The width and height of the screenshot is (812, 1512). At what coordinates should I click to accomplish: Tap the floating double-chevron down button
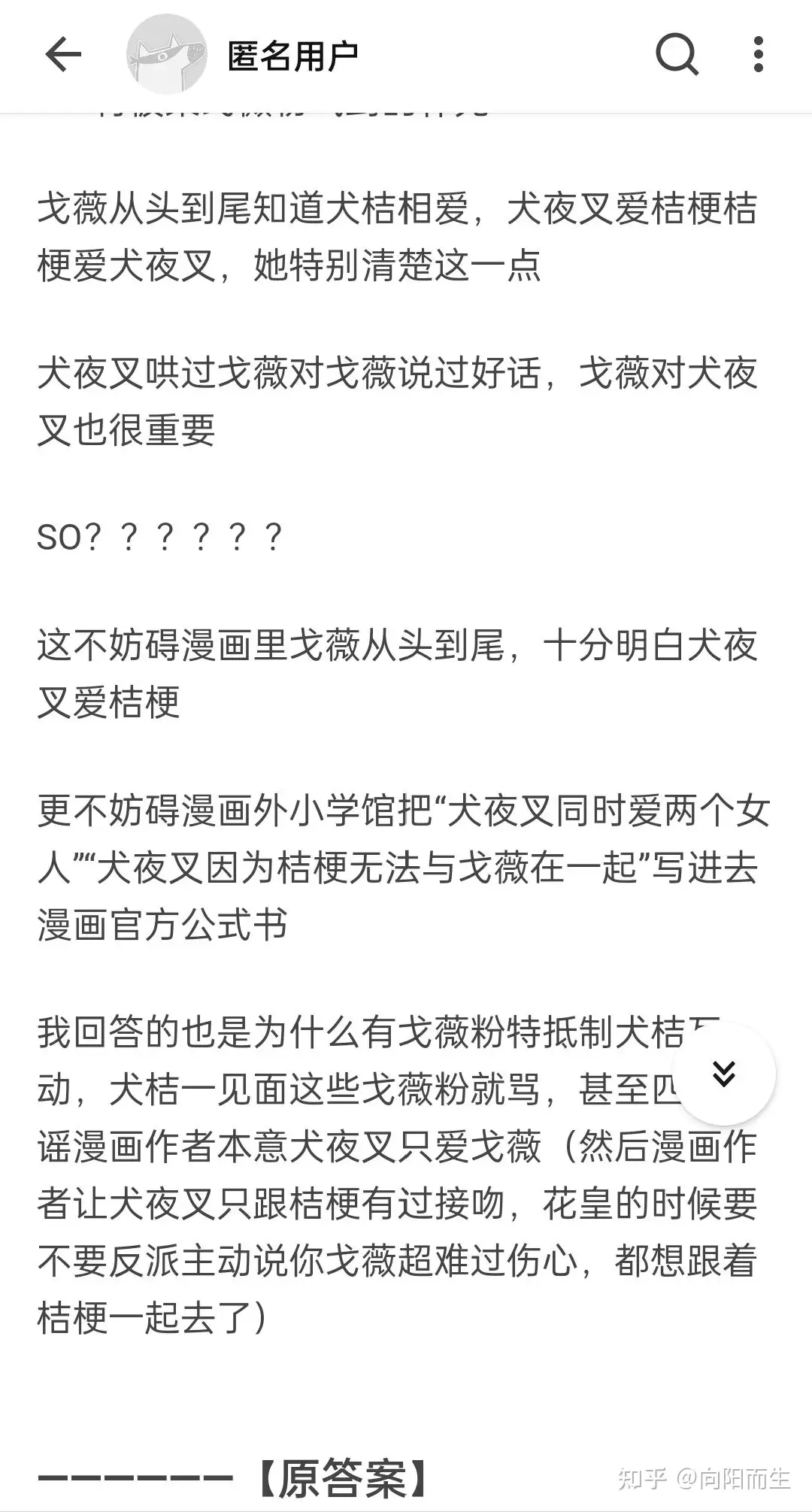[x=724, y=1074]
